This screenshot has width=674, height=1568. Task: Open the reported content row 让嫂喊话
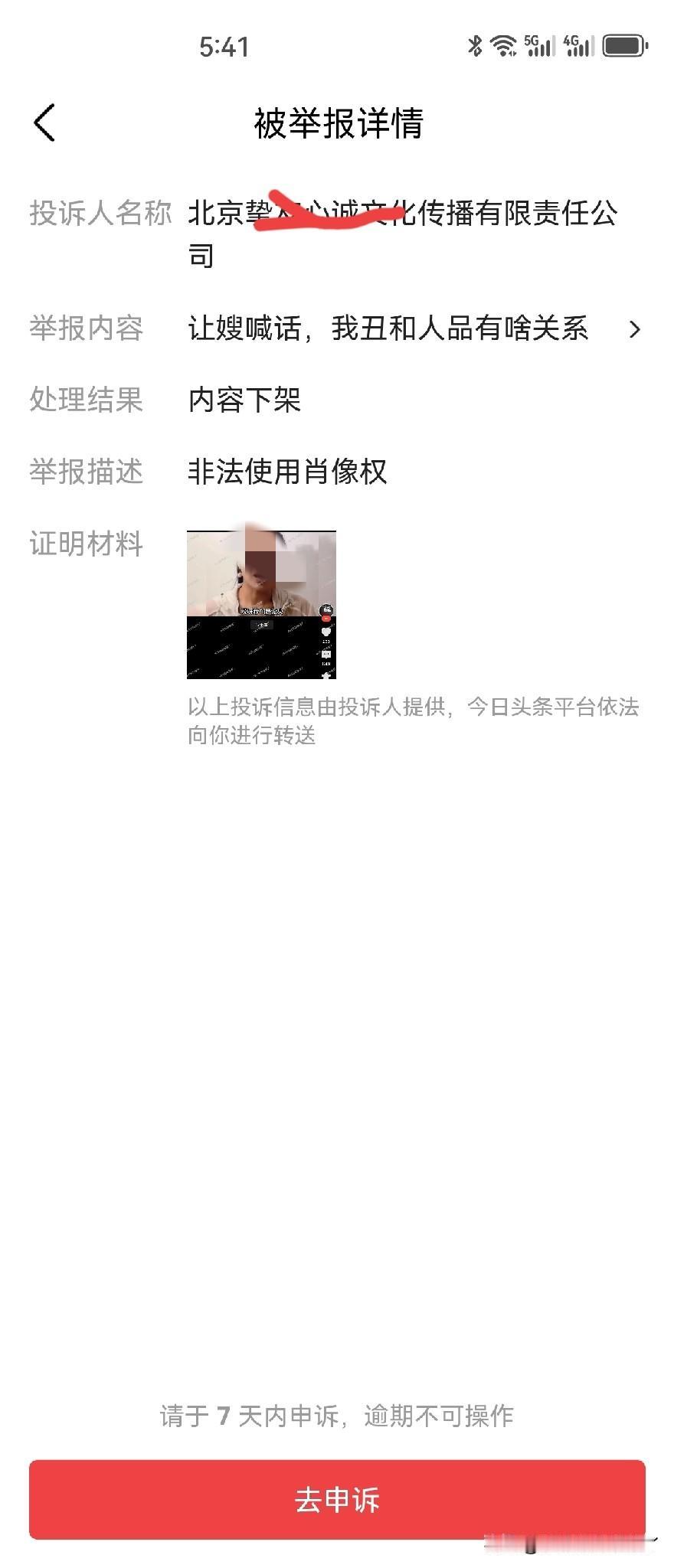click(x=337, y=329)
